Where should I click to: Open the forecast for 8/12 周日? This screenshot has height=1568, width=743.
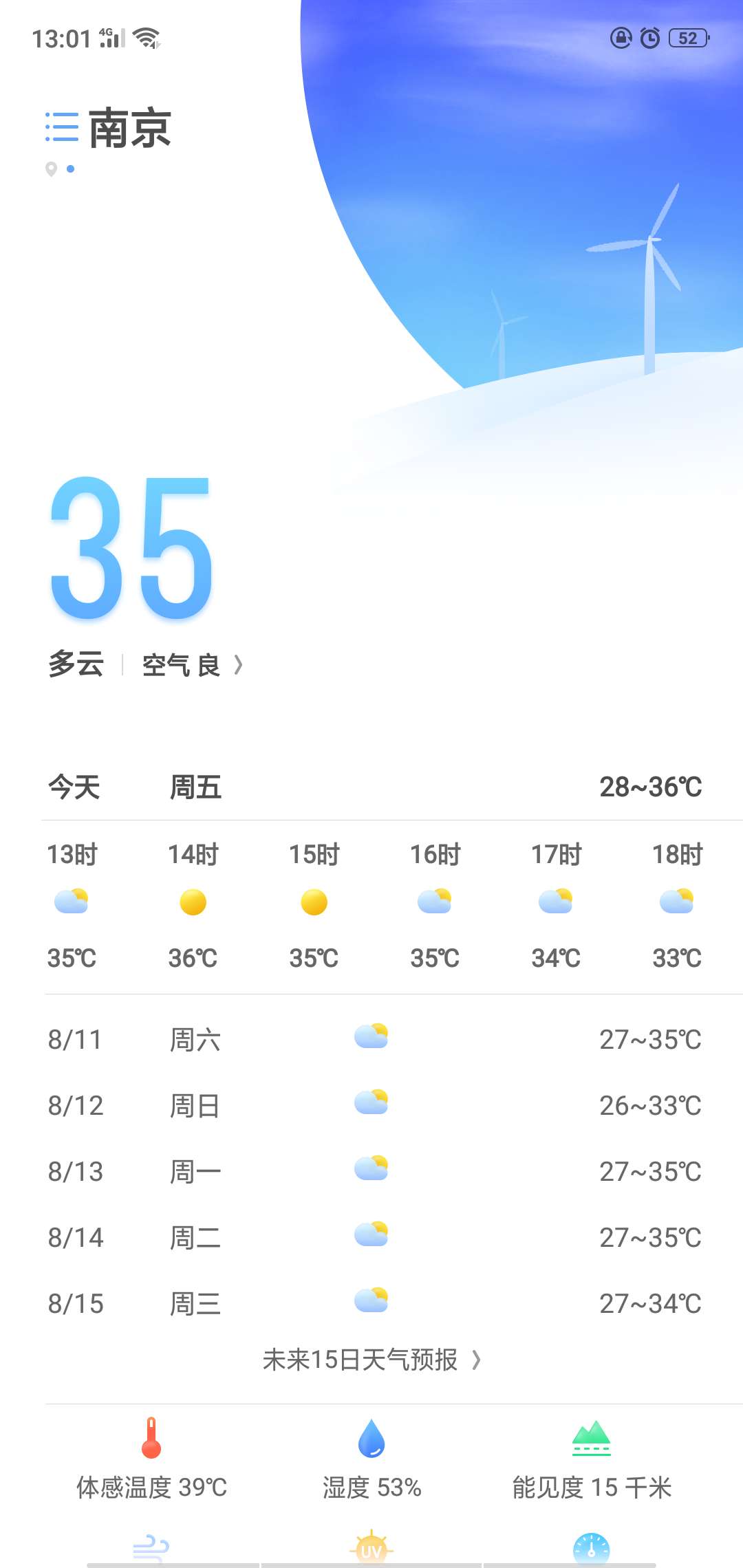(371, 1105)
